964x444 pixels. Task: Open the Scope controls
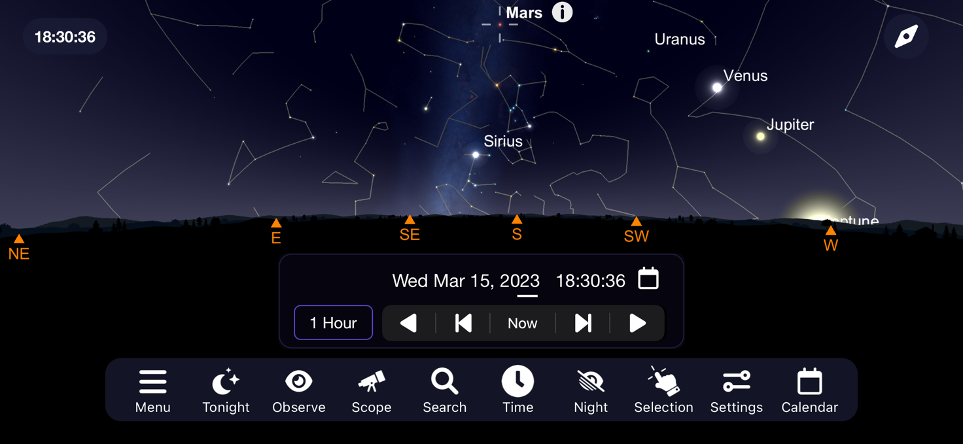pyautogui.click(x=371, y=390)
